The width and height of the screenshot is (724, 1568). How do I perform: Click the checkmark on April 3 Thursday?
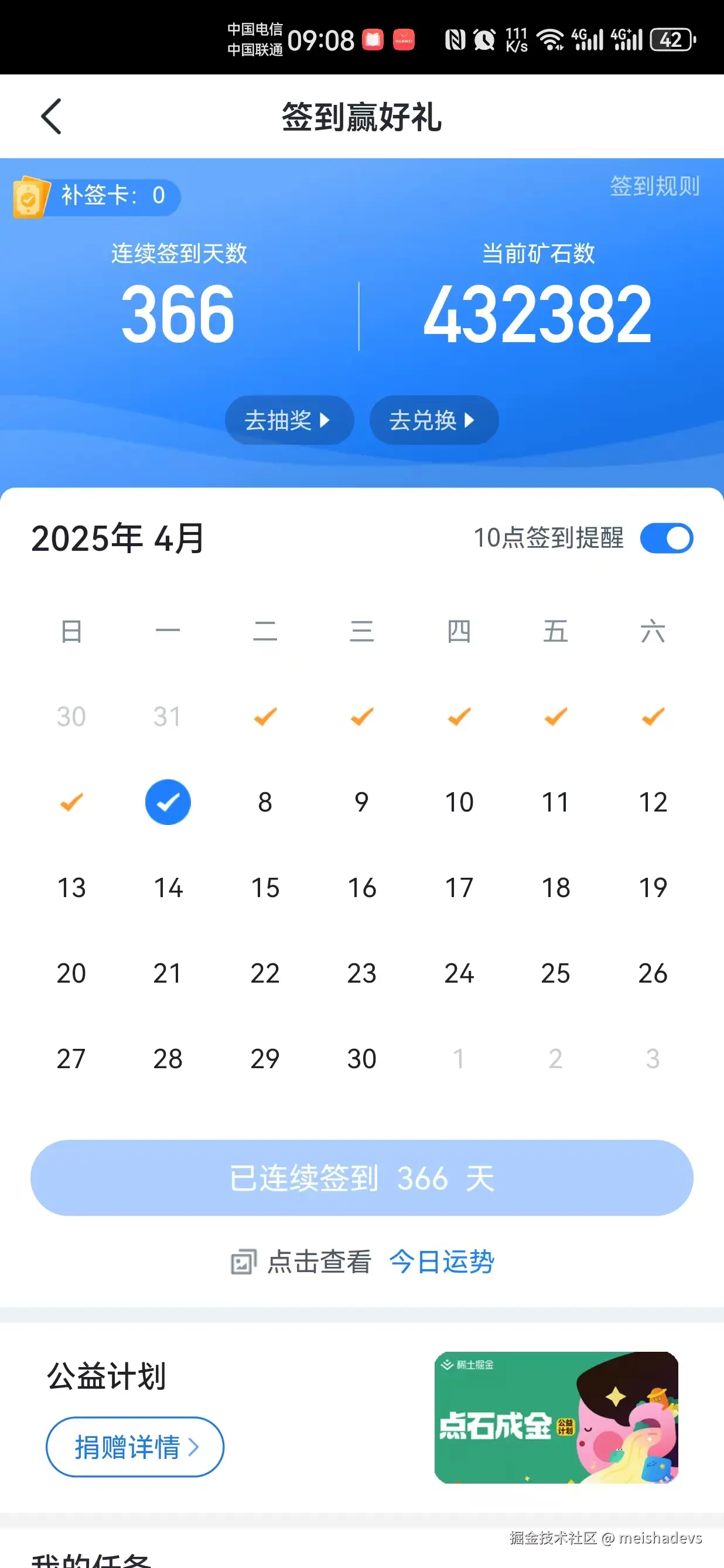(x=458, y=717)
